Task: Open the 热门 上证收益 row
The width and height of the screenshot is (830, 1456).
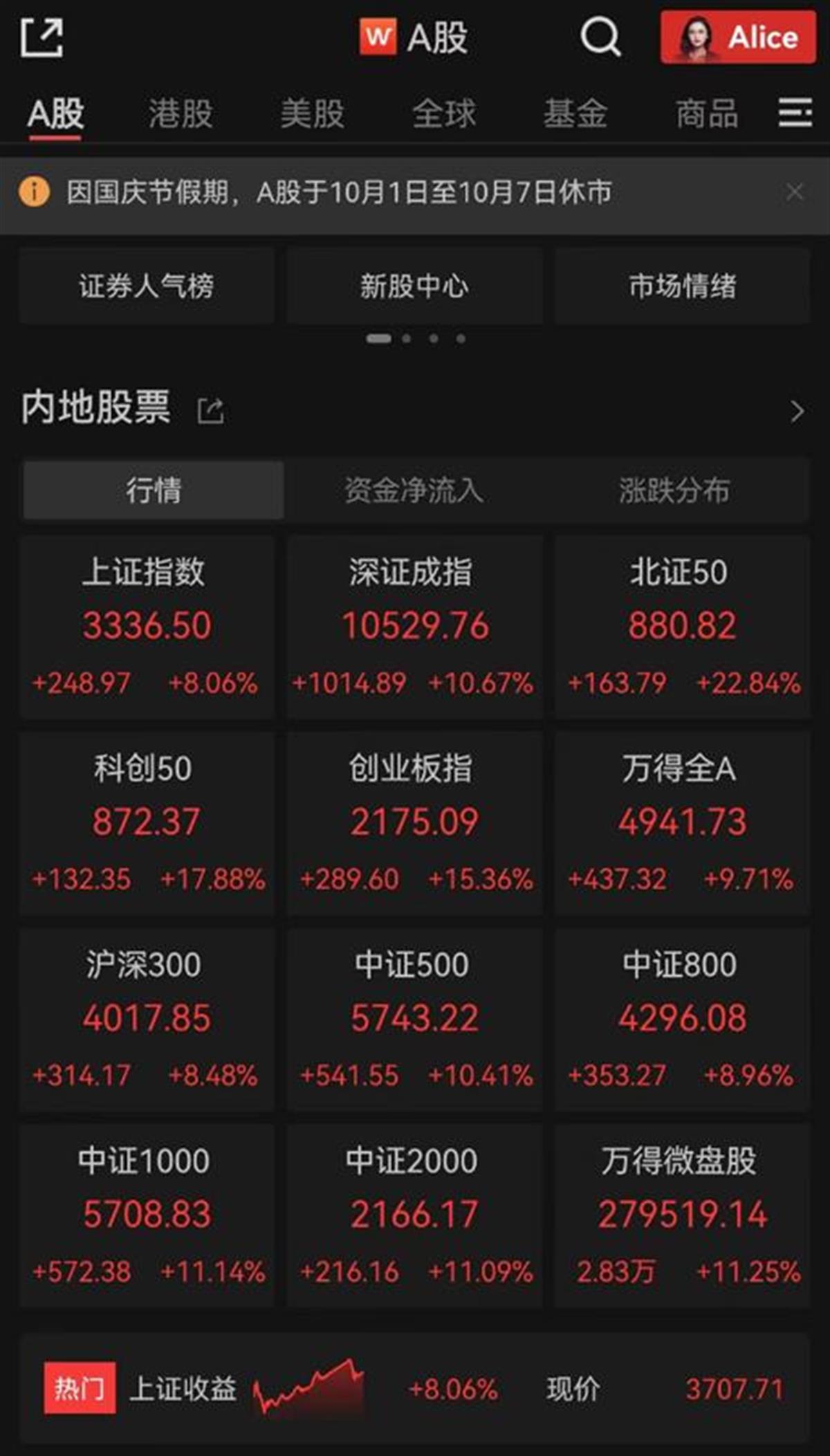Action: (x=414, y=1389)
